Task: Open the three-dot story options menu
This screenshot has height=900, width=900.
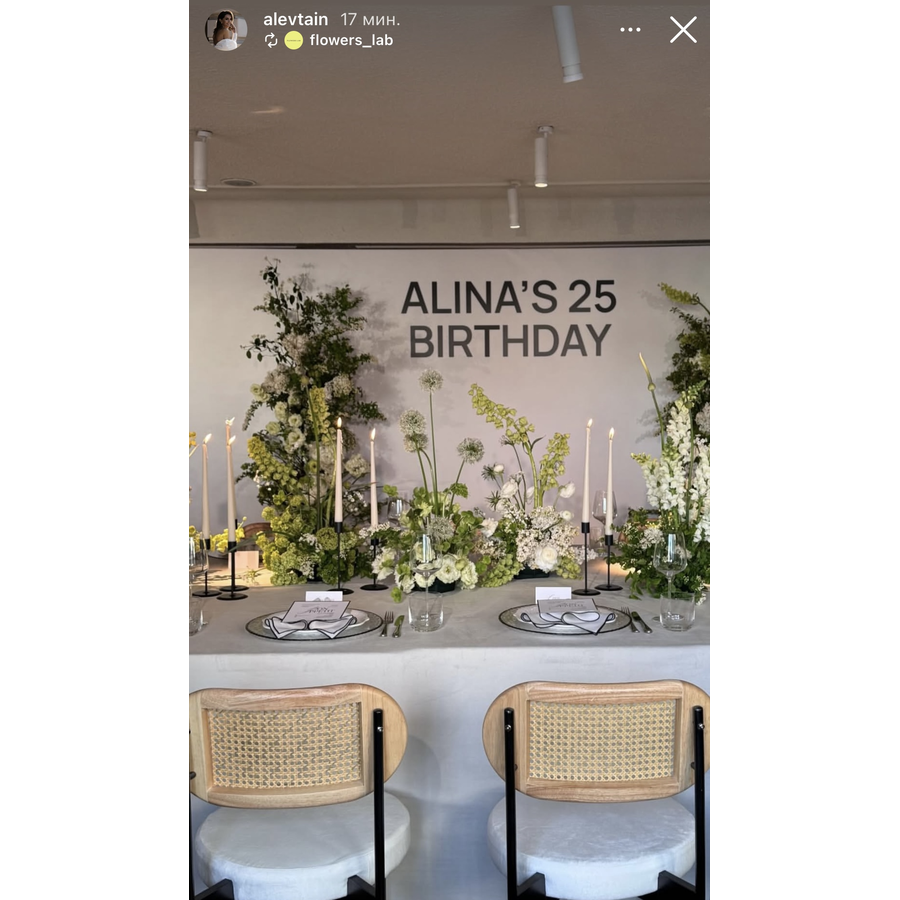Action: 630,30
